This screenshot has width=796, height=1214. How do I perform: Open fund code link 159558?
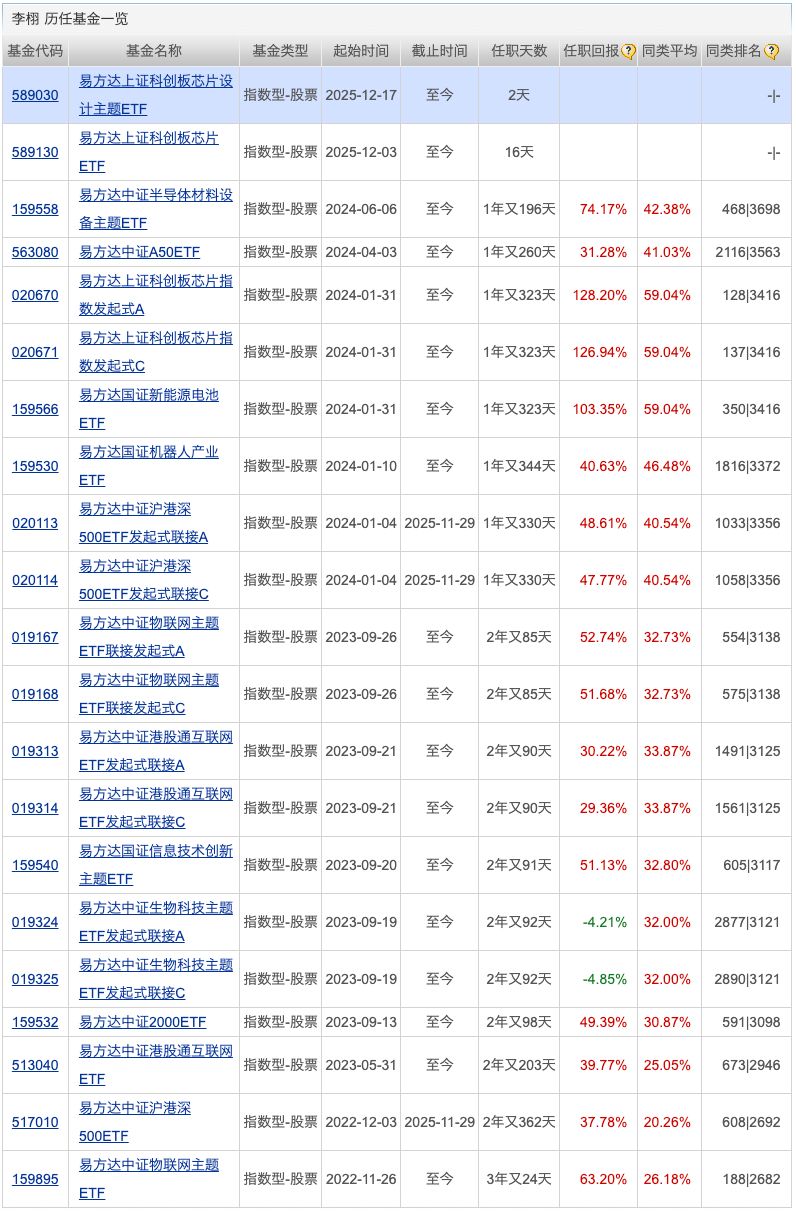coord(35,209)
